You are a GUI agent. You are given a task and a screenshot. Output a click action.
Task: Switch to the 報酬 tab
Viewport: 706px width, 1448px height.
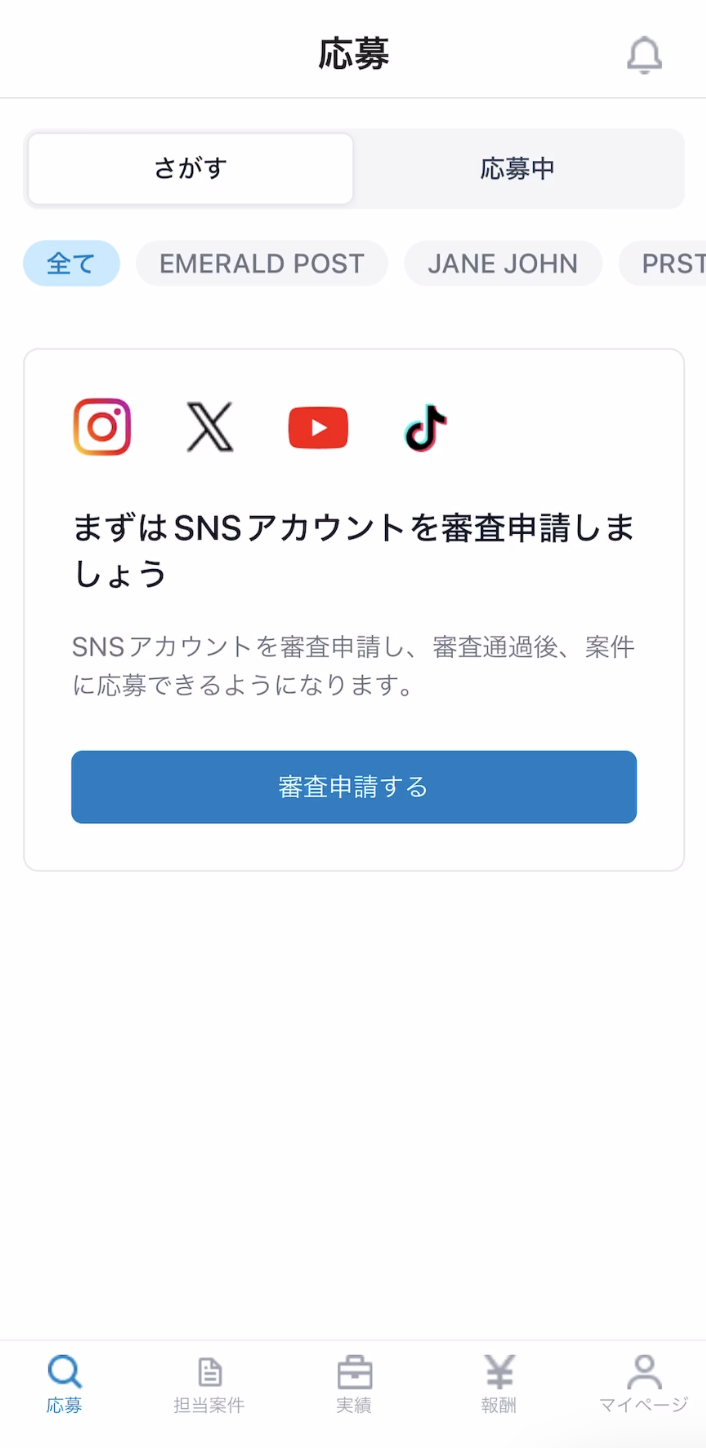click(499, 1385)
